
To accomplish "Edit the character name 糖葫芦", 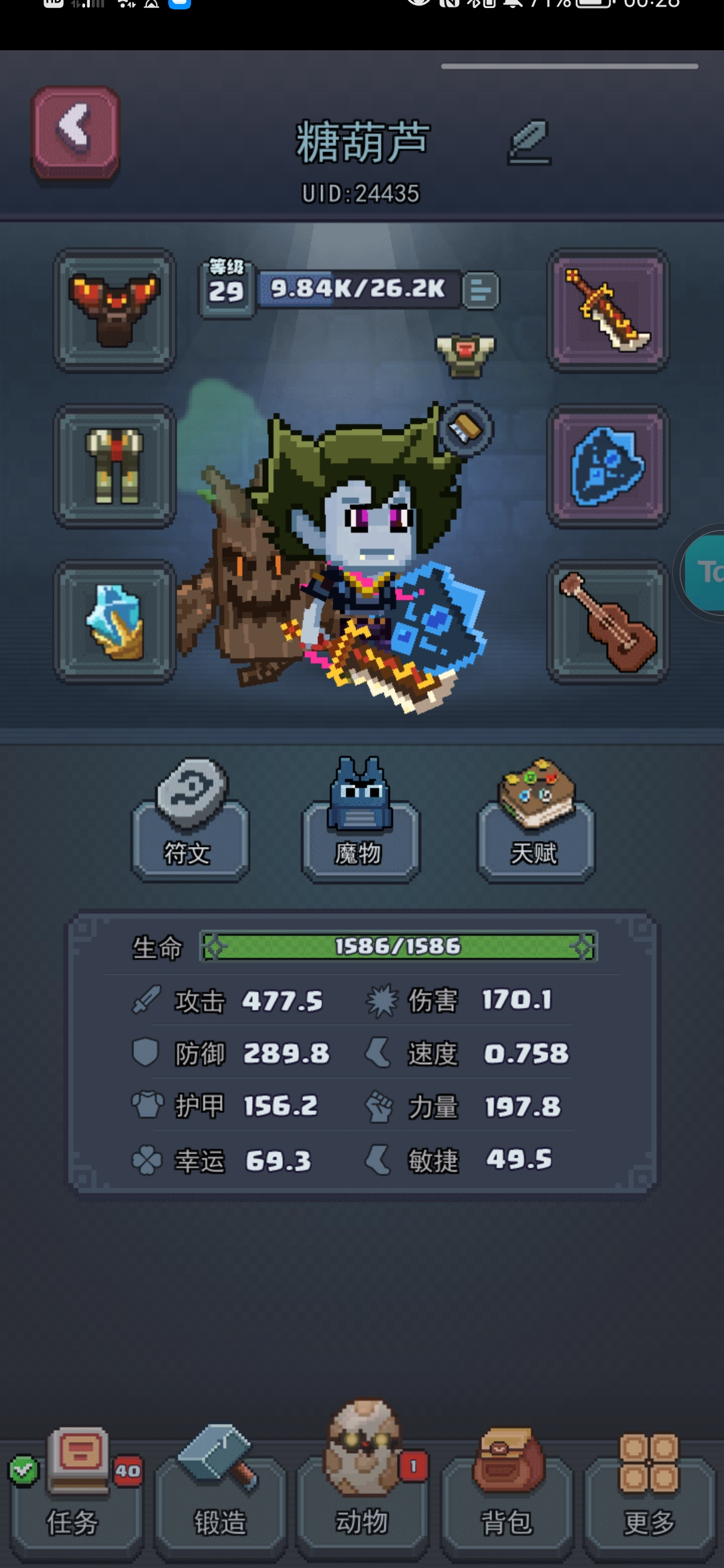I will pos(529,142).
